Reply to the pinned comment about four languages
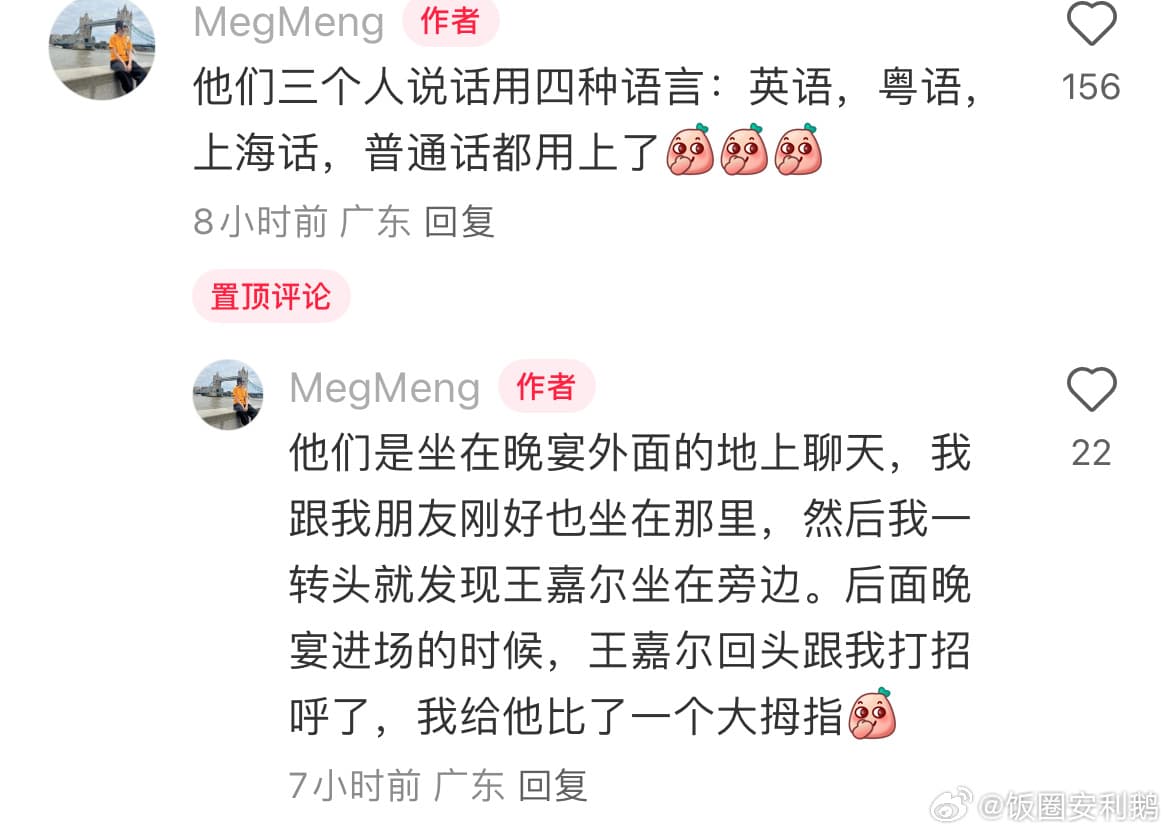Image resolution: width=1170 pixels, height=834 pixels. pos(459,222)
